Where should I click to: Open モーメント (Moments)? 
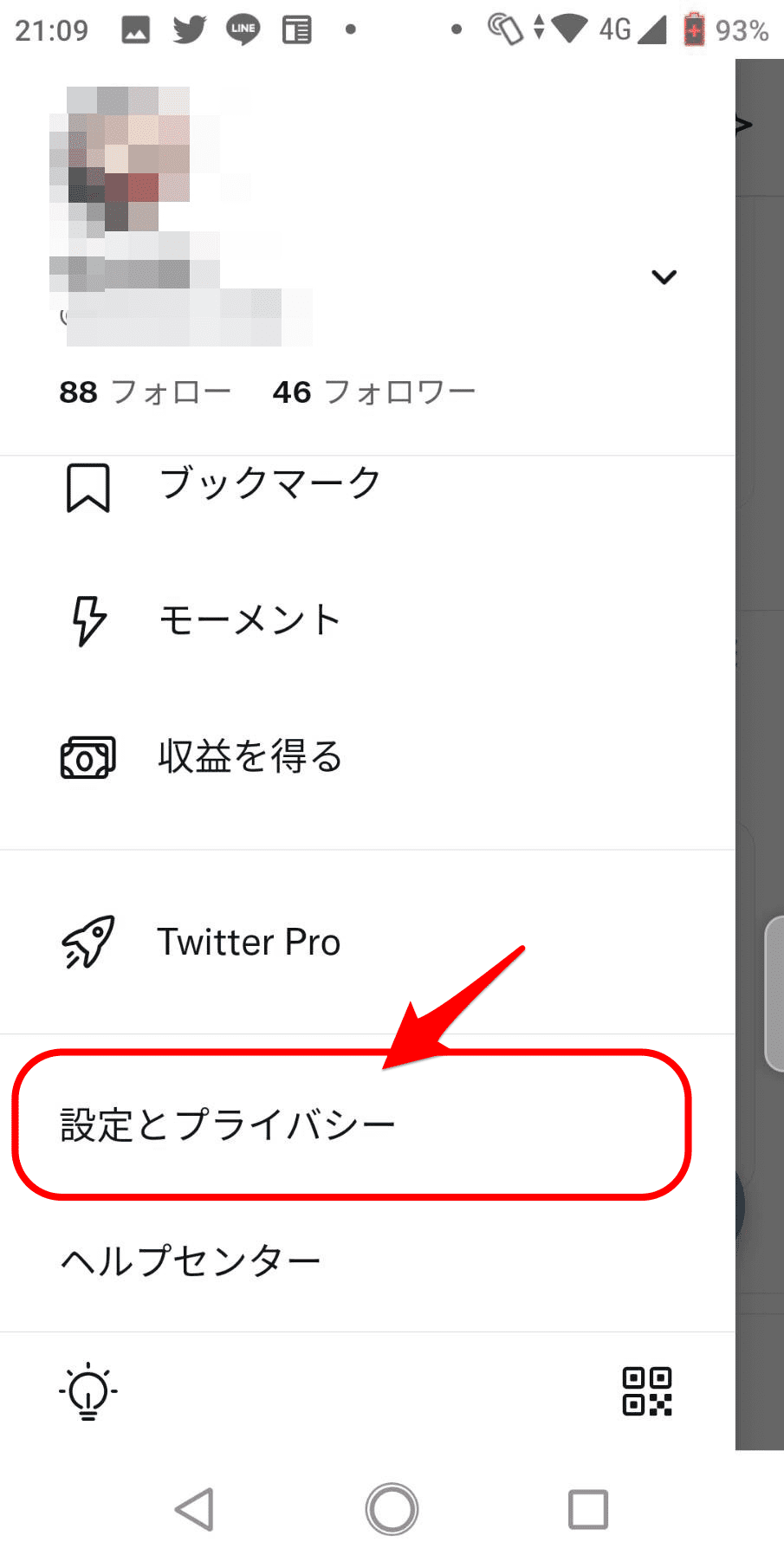coord(249,620)
